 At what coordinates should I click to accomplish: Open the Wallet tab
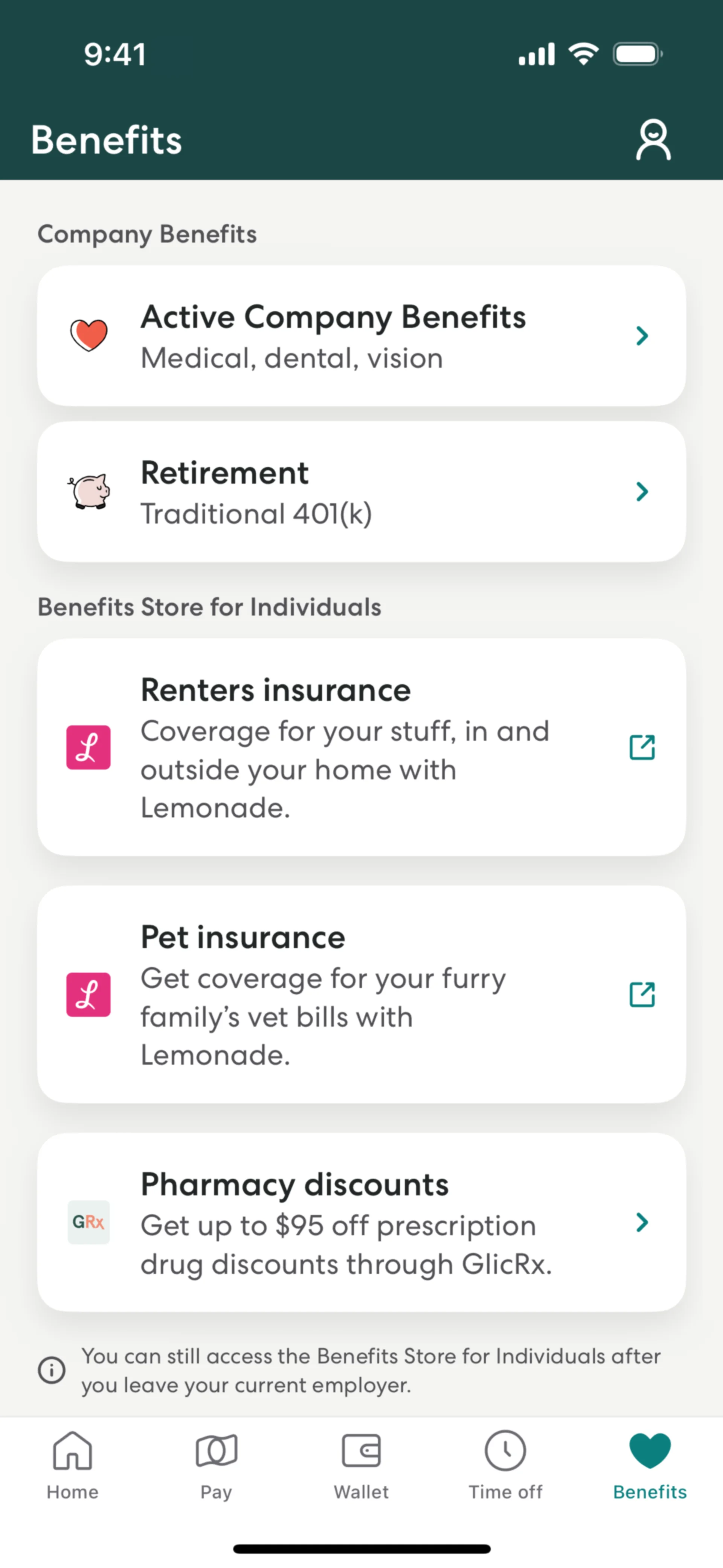tap(361, 1464)
